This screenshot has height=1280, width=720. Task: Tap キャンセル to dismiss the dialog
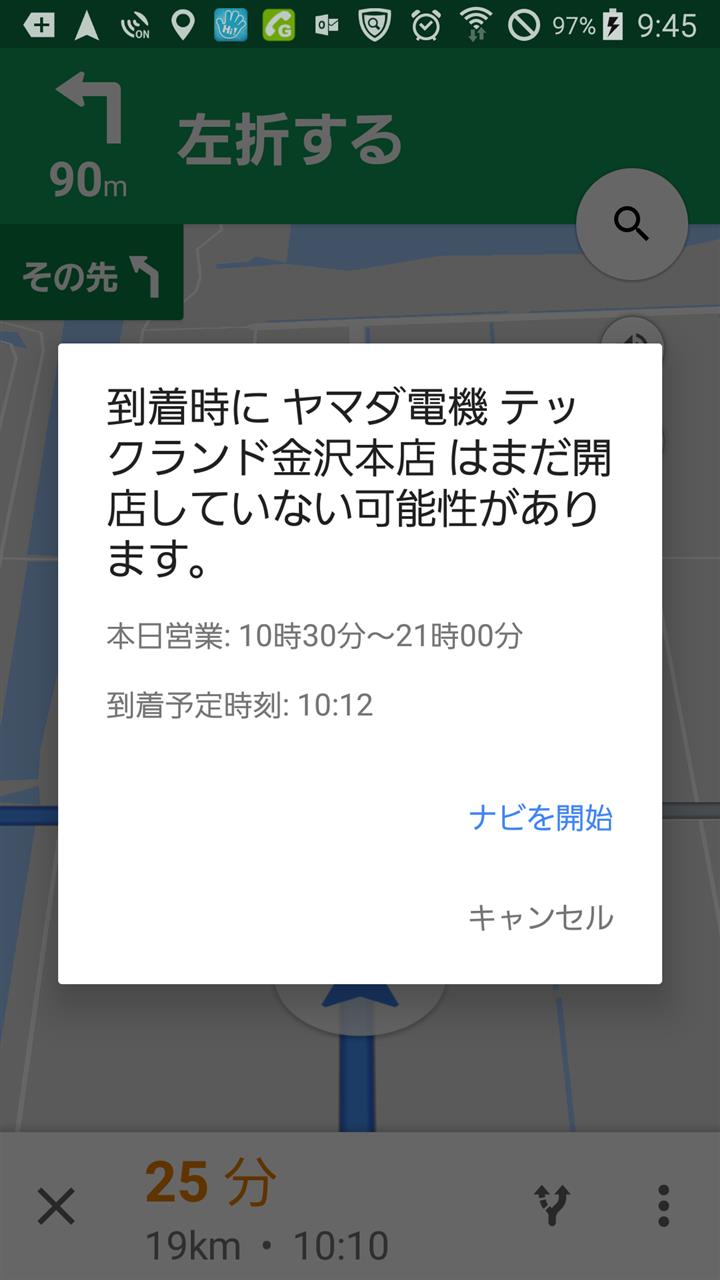click(x=541, y=917)
